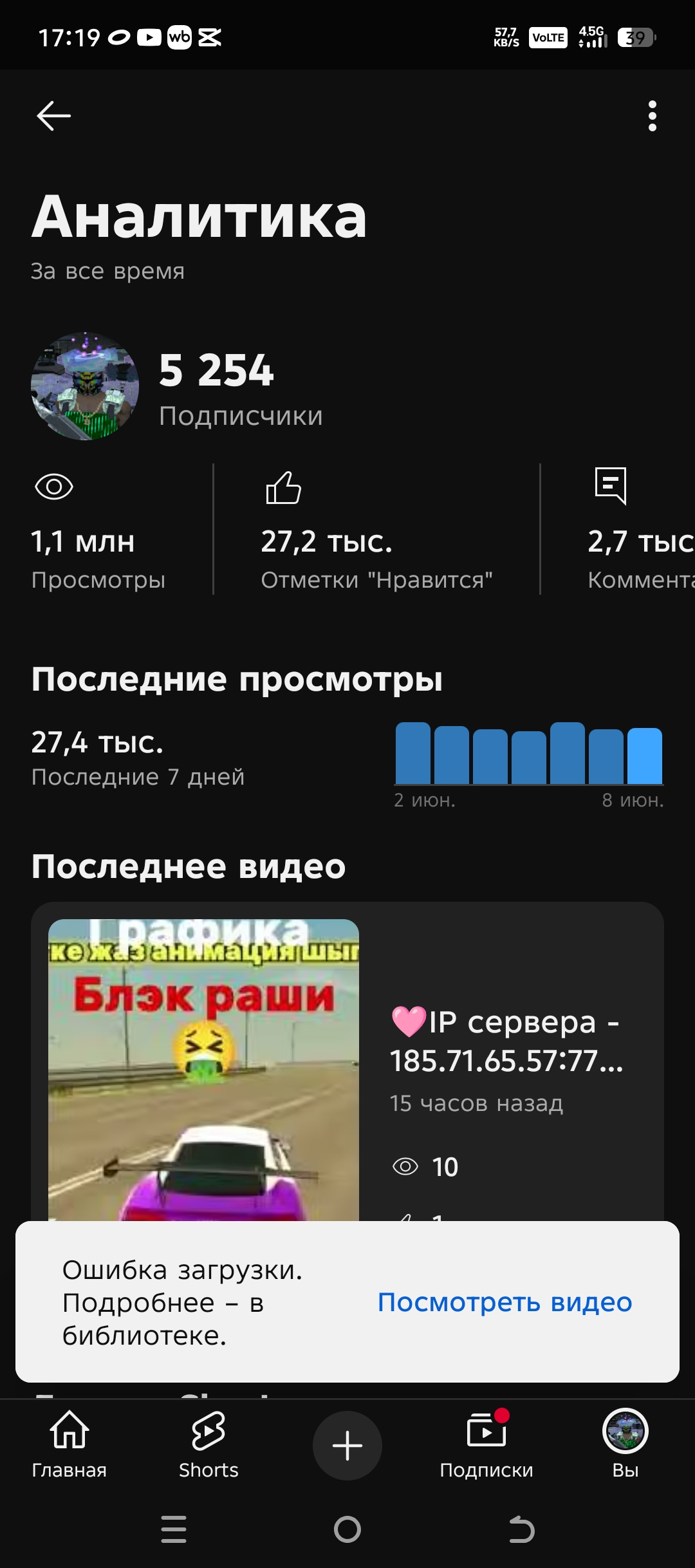The height and width of the screenshot is (1568, 695).
Task: Tap the system home button
Action: tap(347, 1529)
